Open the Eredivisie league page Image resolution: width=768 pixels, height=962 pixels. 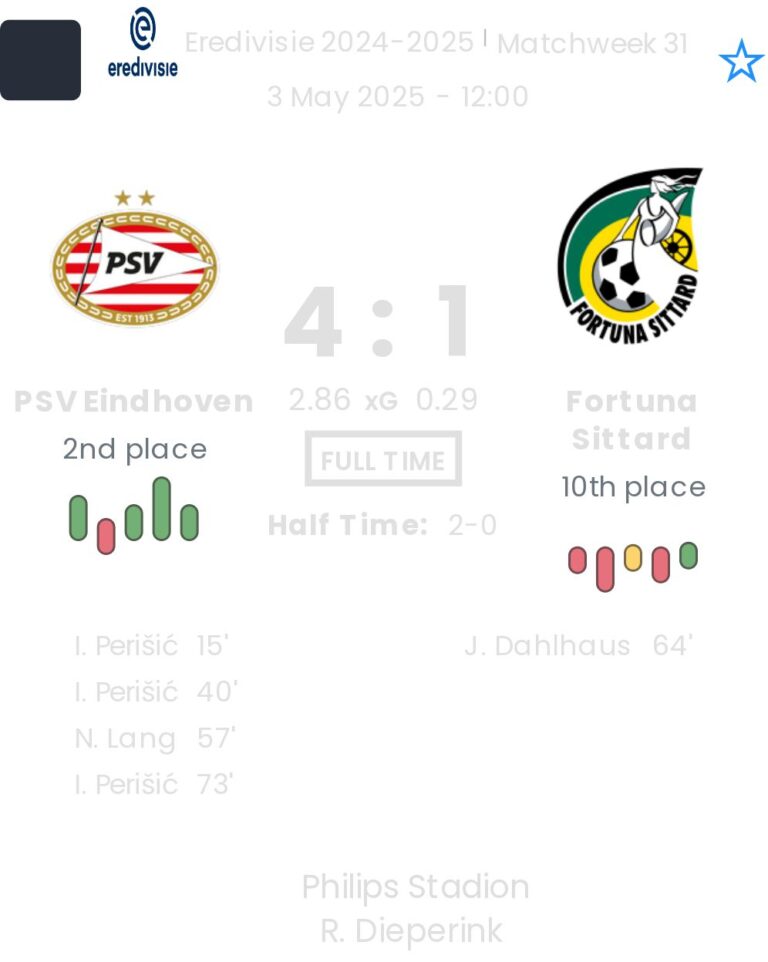(x=143, y=43)
